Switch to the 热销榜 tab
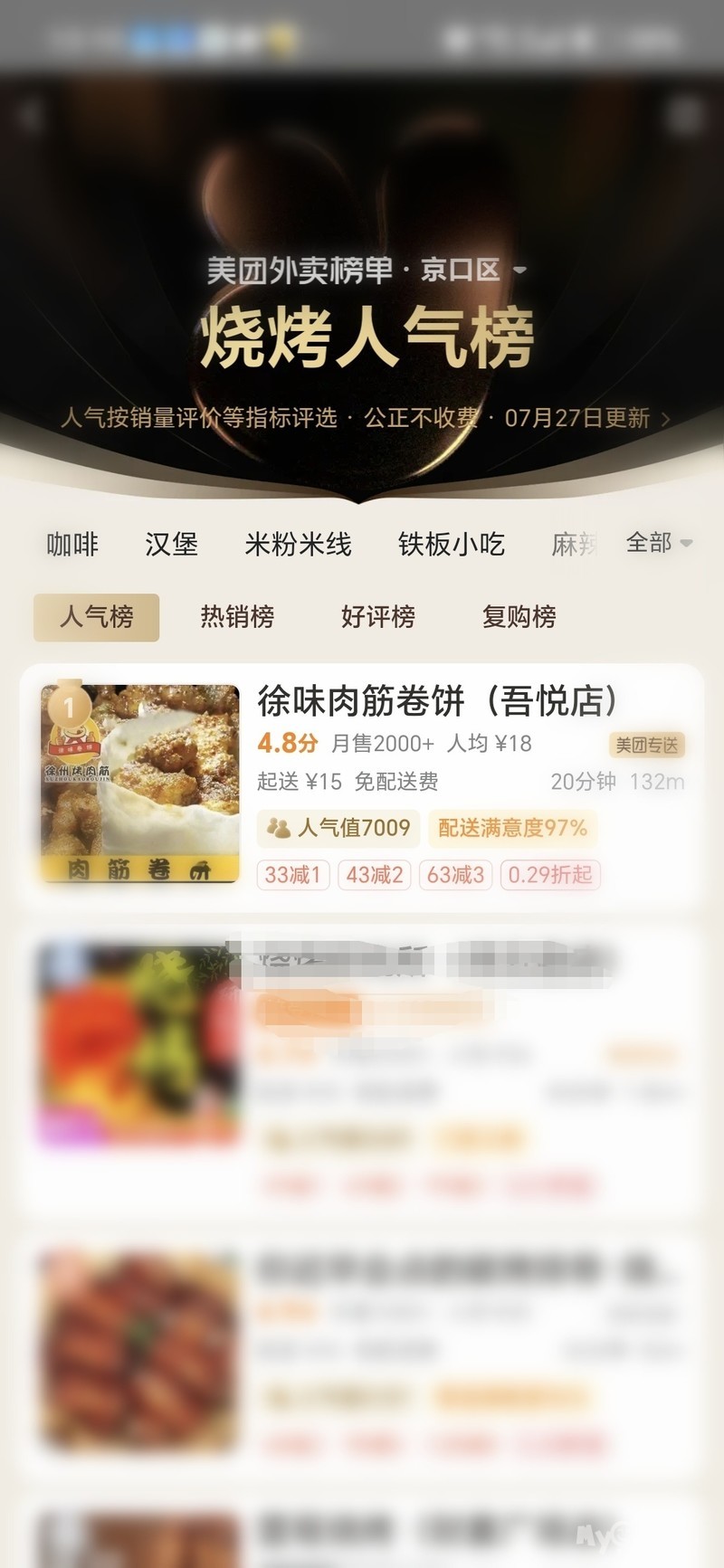724x1568 pixels. (x=237, y=617)
